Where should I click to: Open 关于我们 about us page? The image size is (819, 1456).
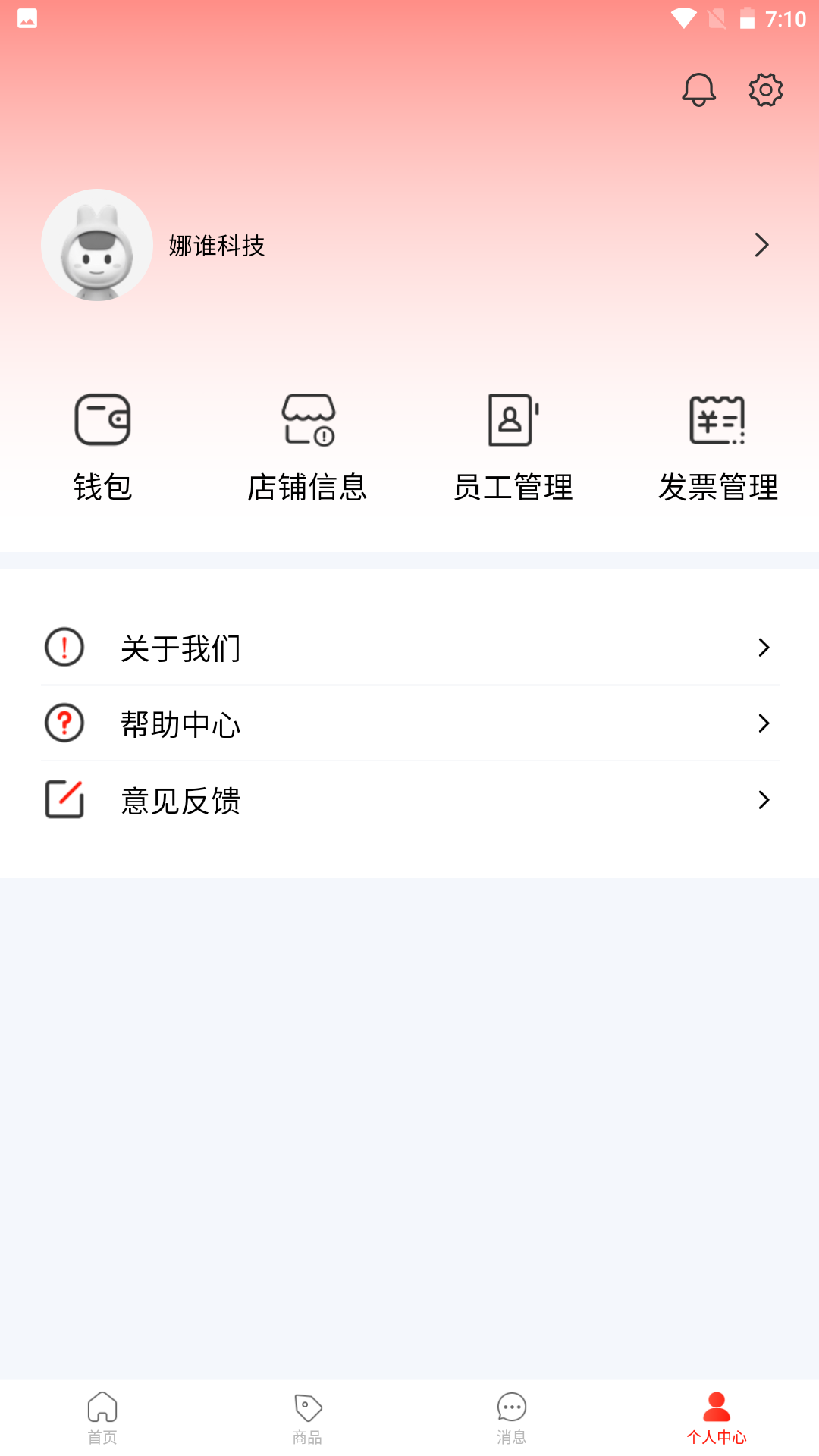tap(180, 648)
